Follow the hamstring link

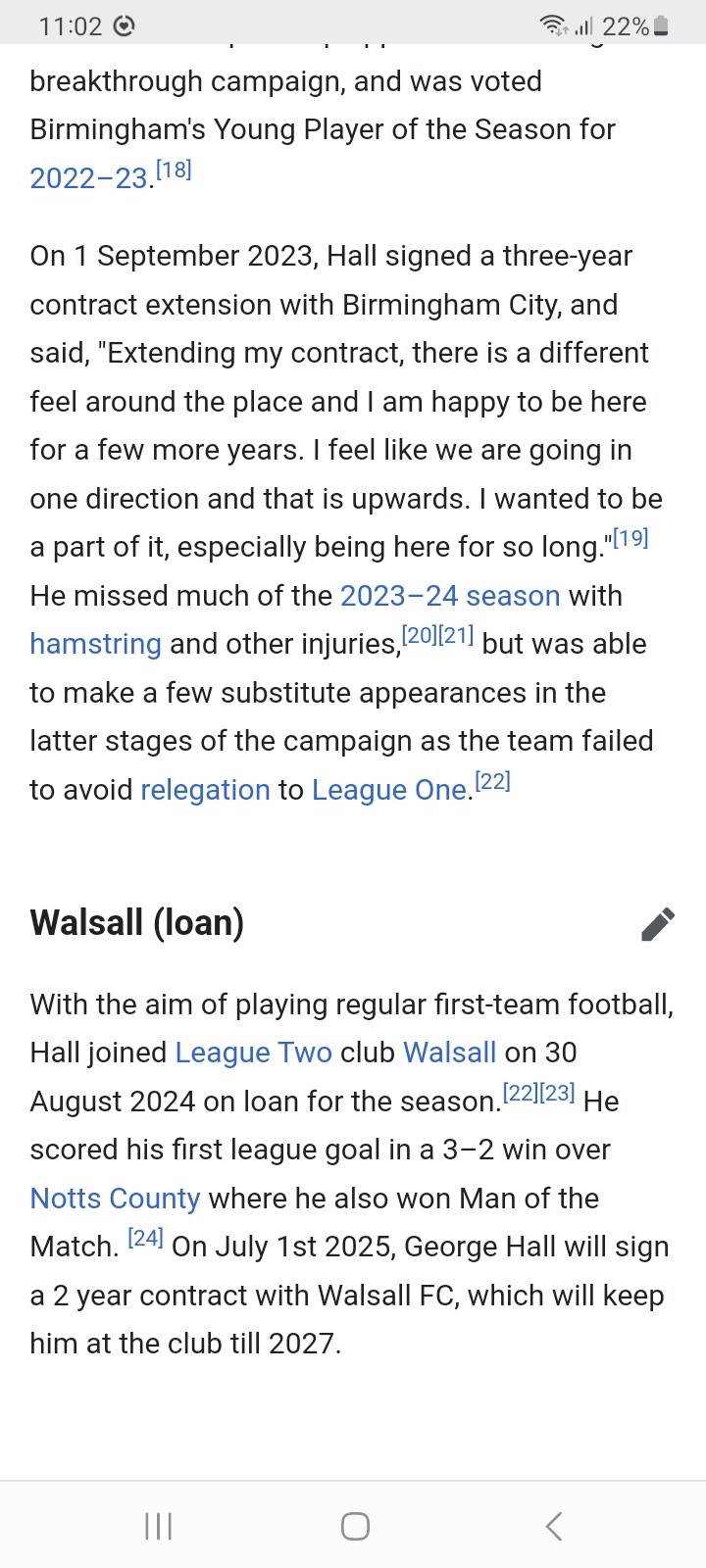click(x=95, y=644)
